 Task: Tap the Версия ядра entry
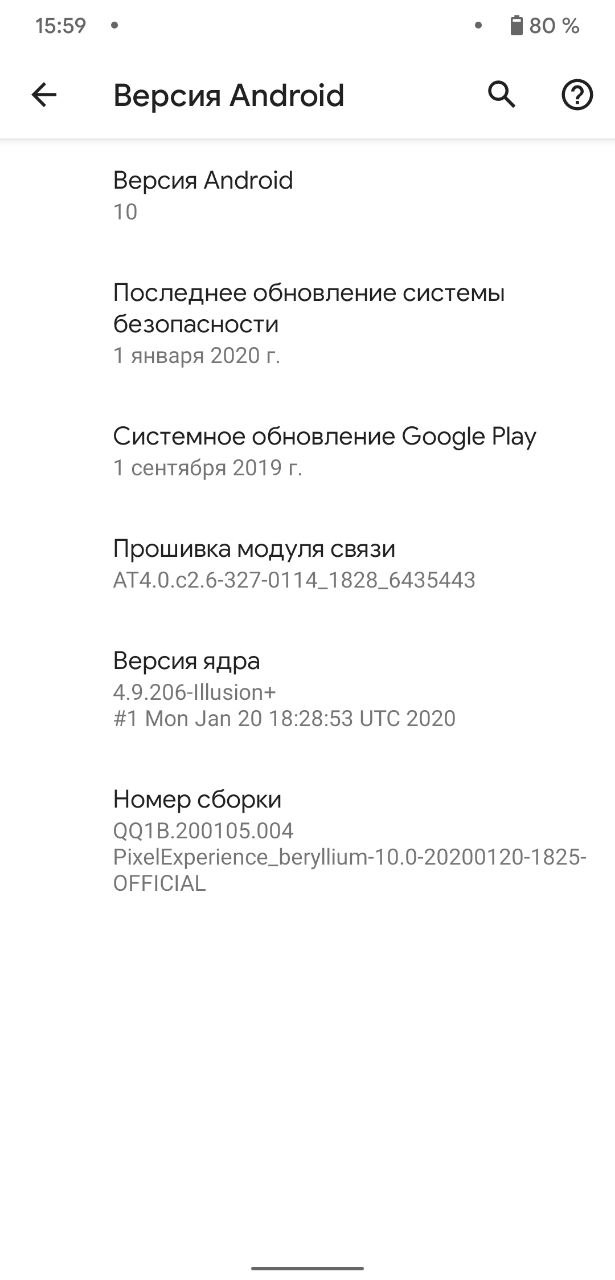click(307, 688)
